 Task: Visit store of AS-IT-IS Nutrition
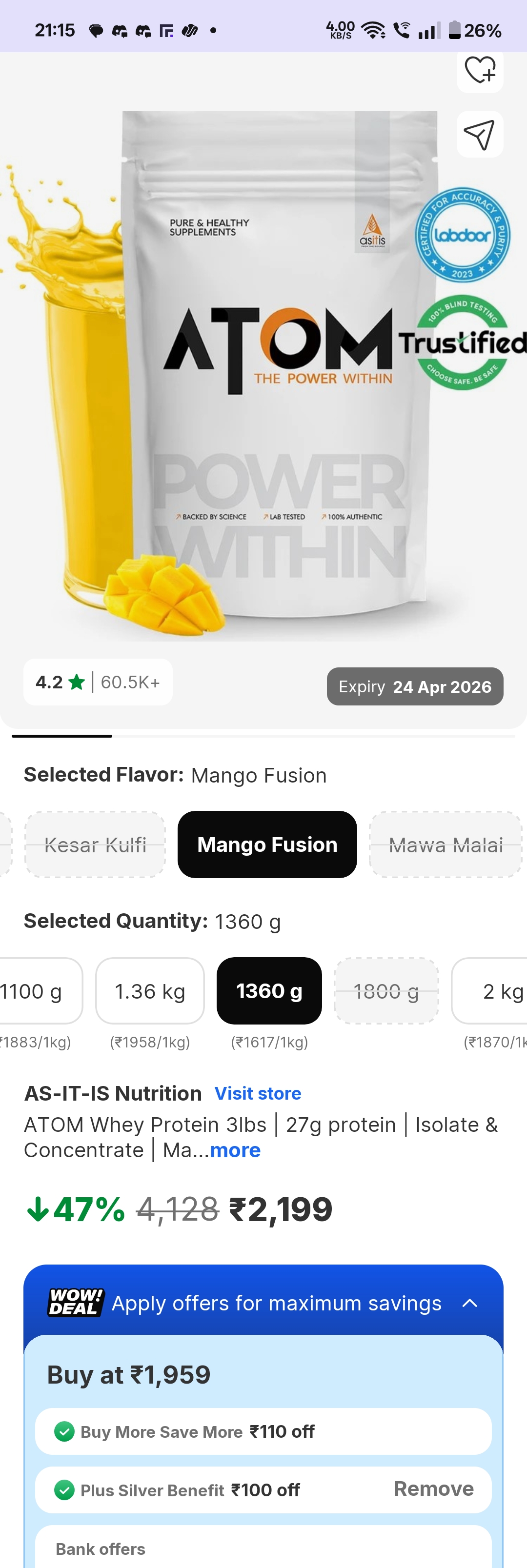click(258, 1093)
